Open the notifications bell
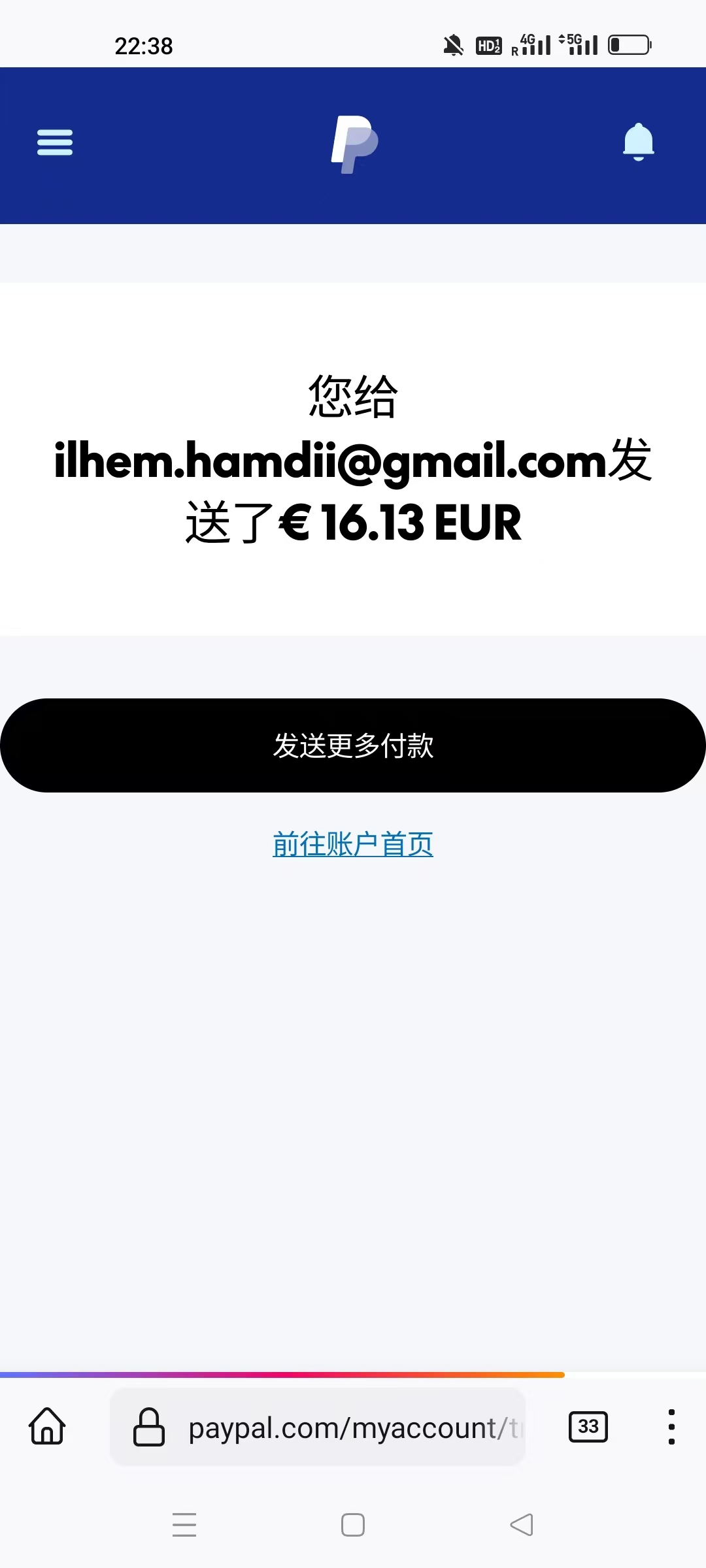706x1568 pixels. (638, 141)
